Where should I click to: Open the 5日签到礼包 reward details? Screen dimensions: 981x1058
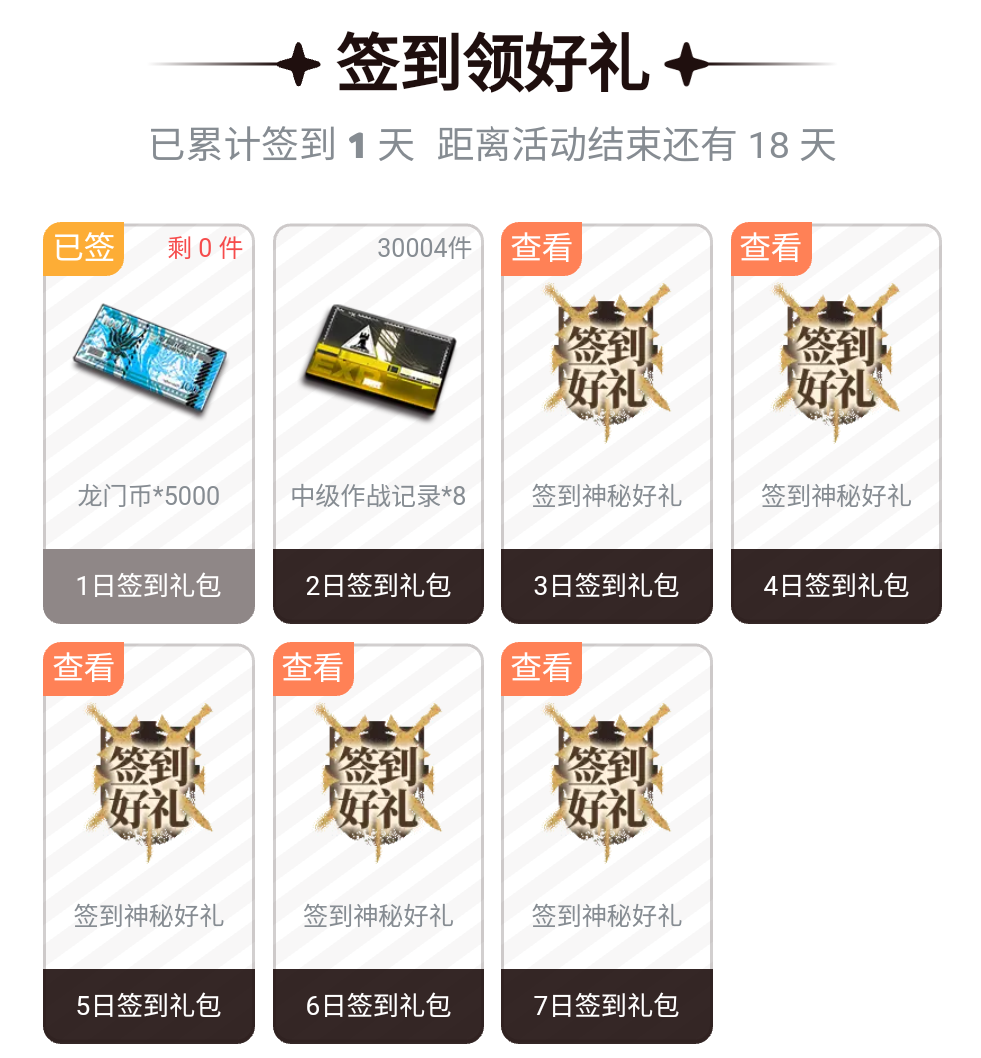148,1004
